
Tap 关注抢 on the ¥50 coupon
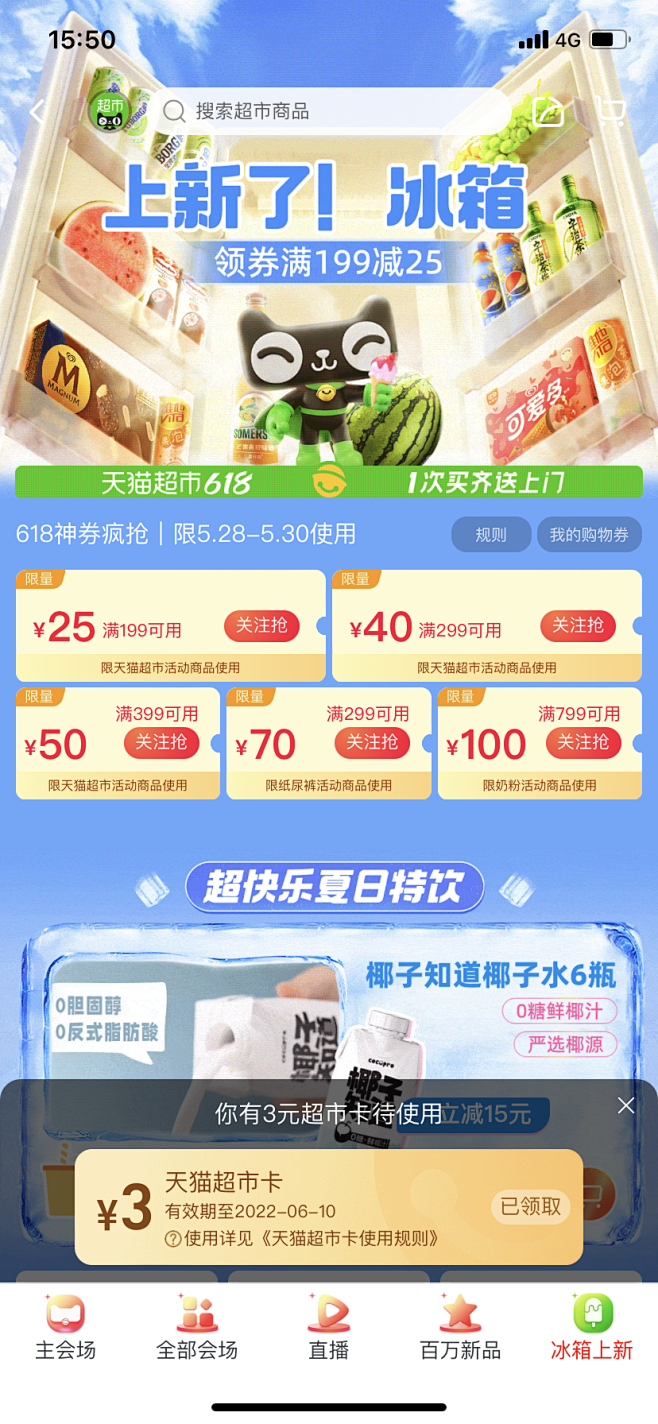(x=161, y=742)
